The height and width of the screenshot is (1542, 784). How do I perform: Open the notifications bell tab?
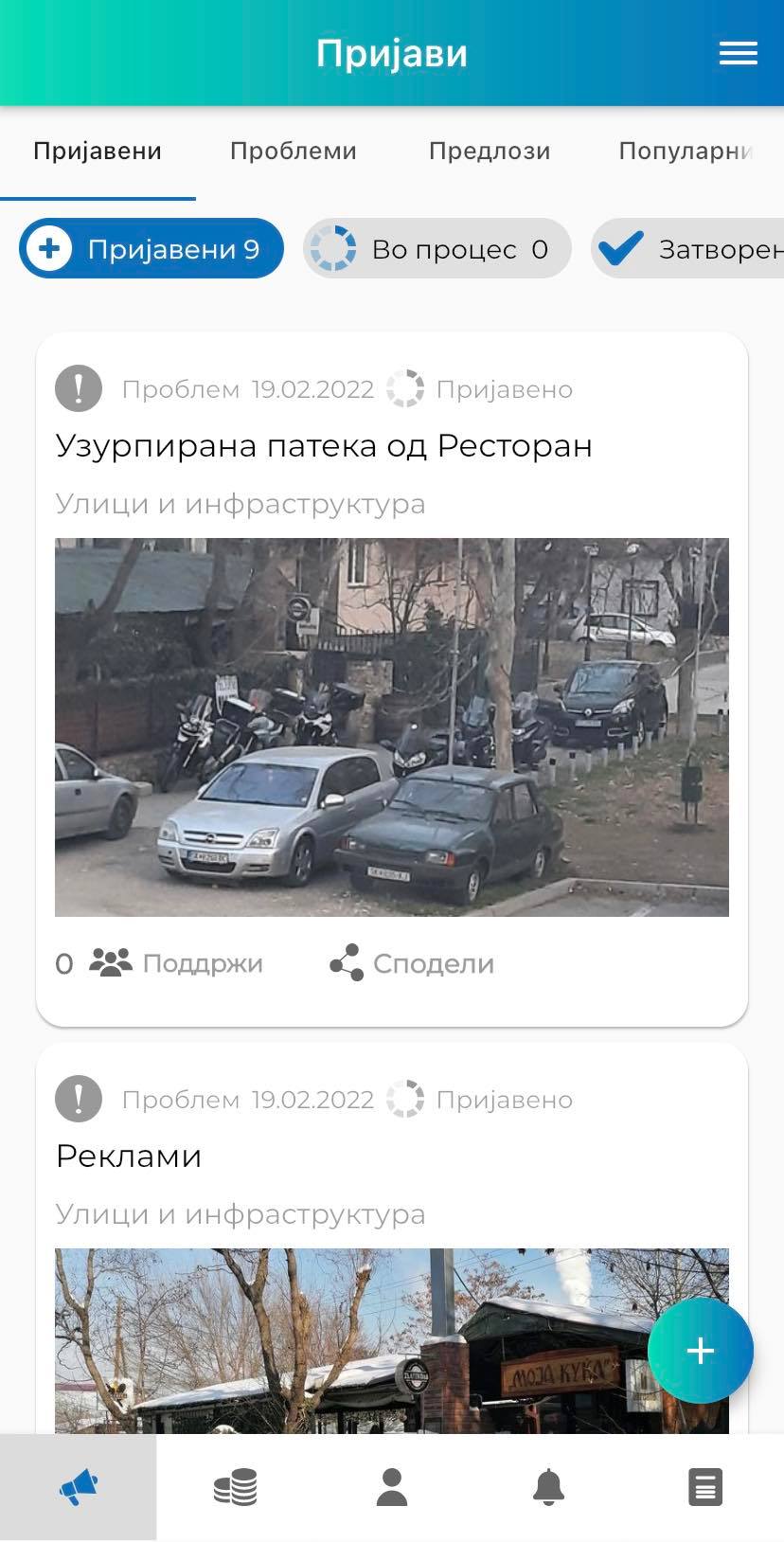coord(548,1487)
